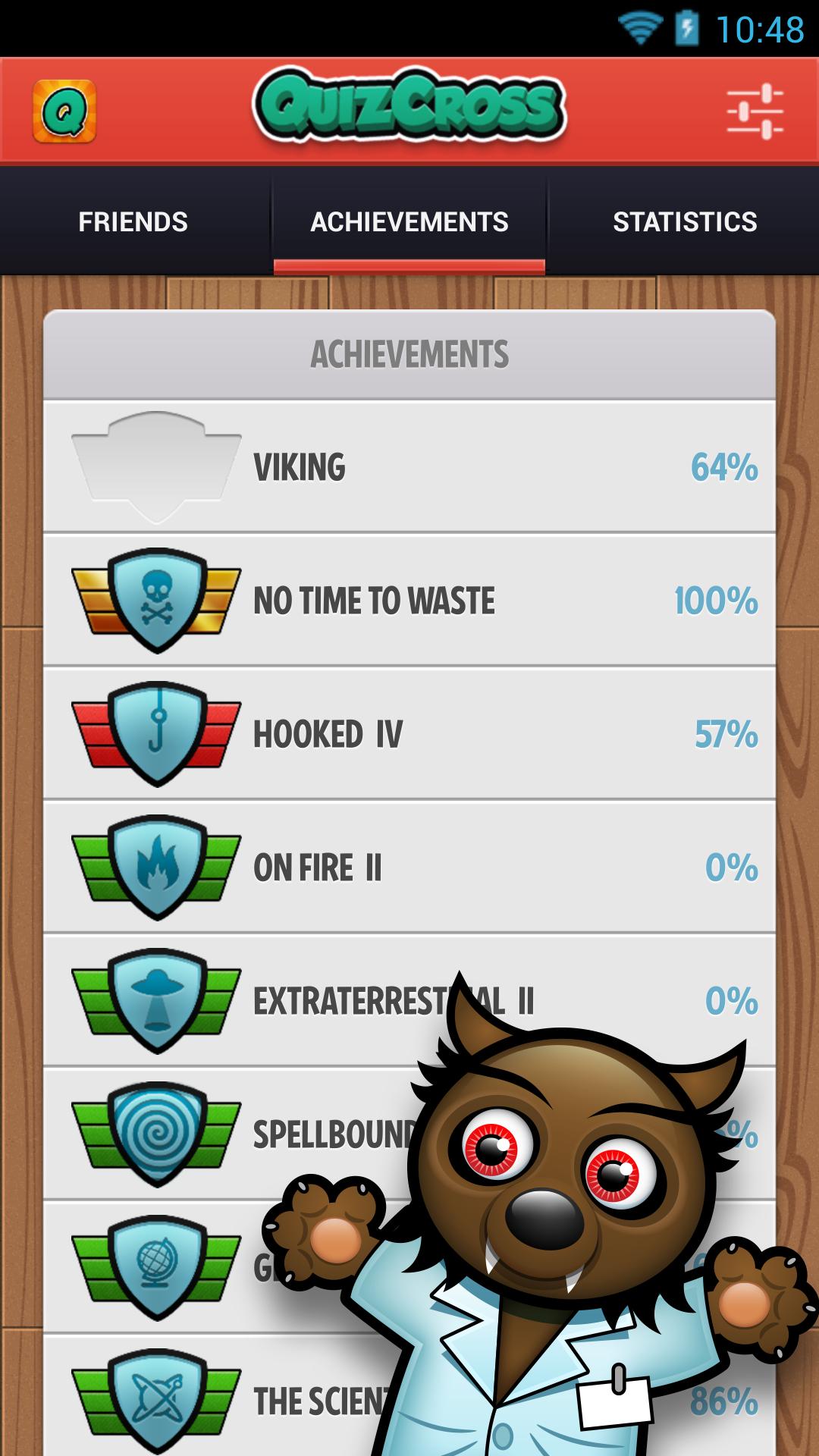Select the Achievements tab

coord(409,222)
